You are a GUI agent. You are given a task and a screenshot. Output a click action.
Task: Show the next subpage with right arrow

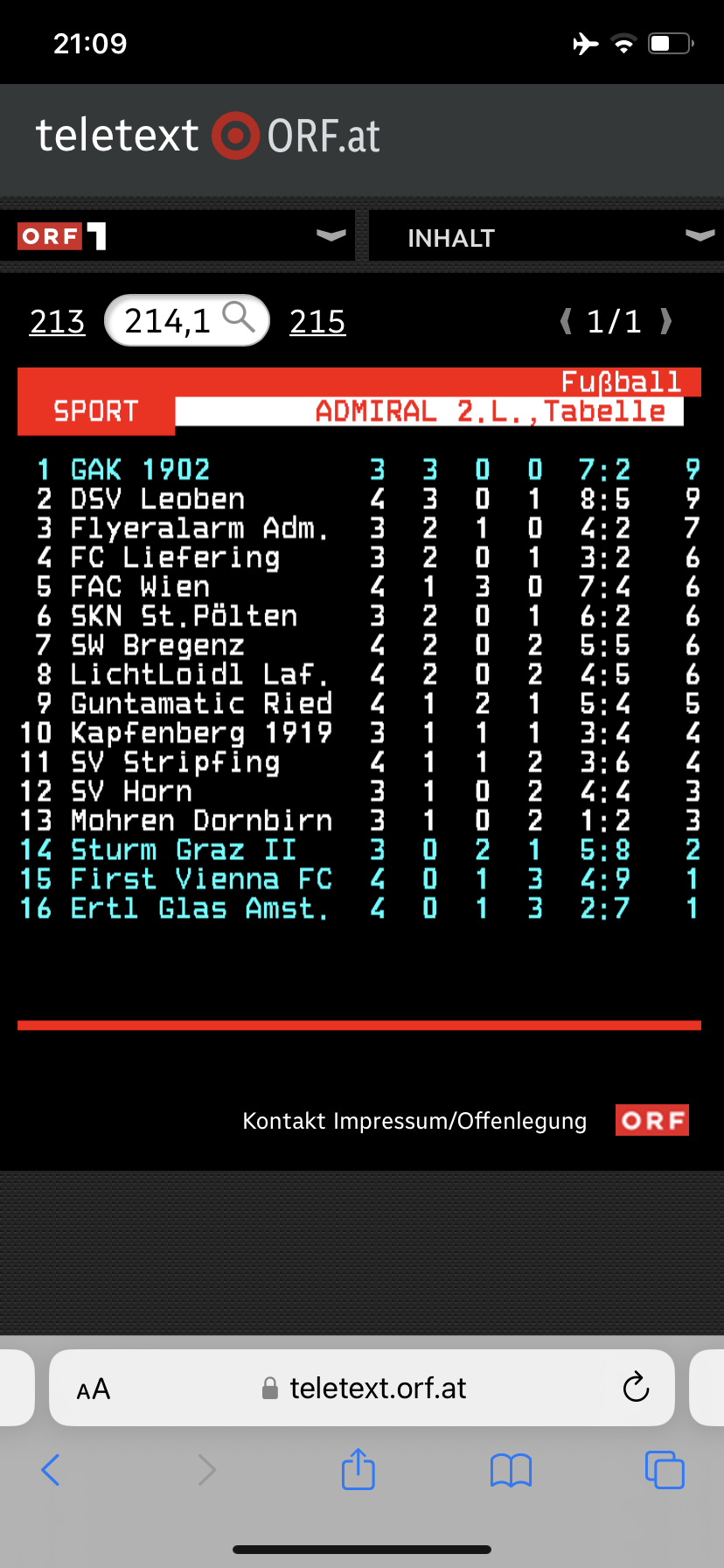666,321
